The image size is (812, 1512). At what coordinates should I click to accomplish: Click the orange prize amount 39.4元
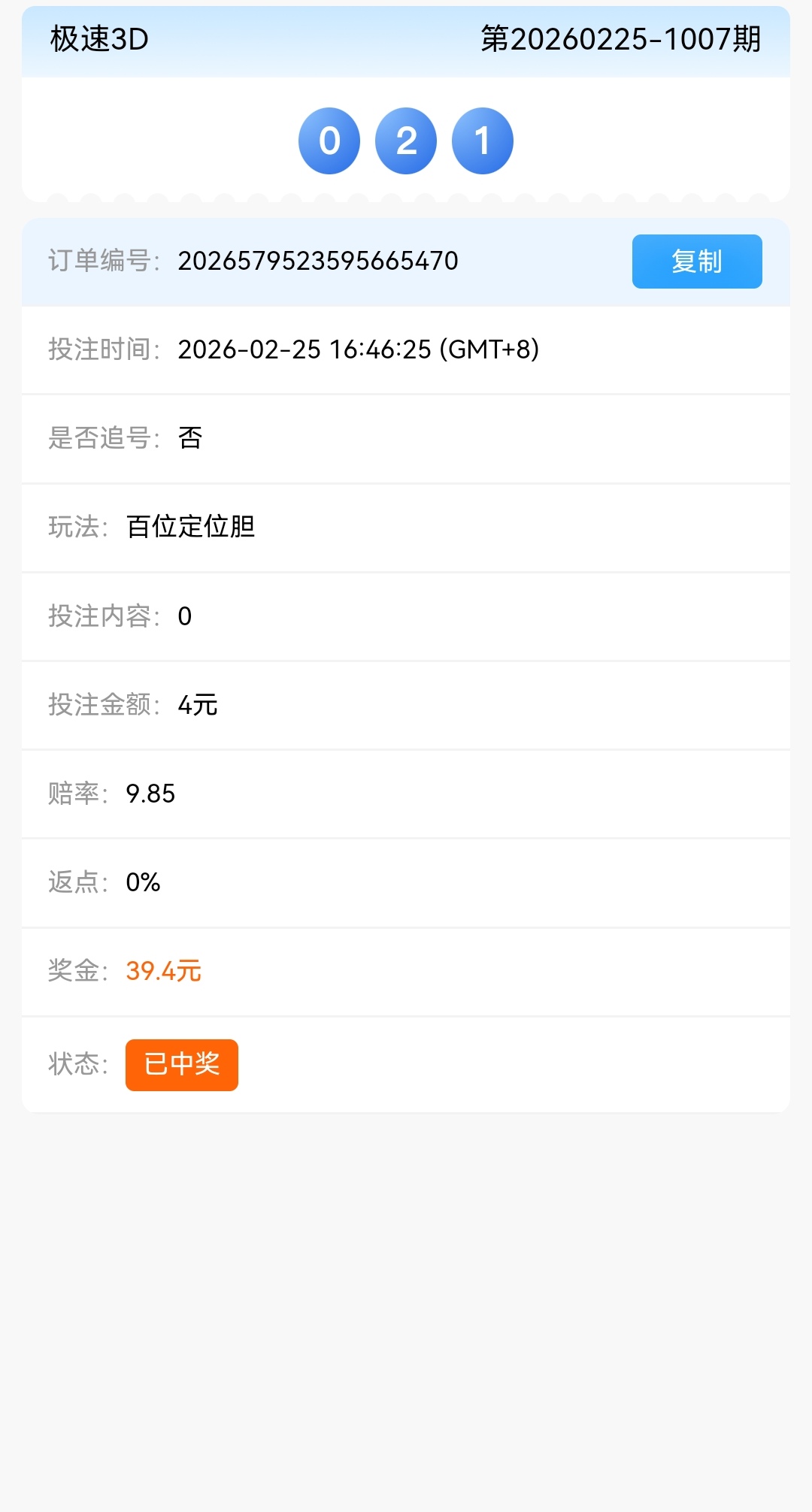pyautogui.click(x=162, y=971)
